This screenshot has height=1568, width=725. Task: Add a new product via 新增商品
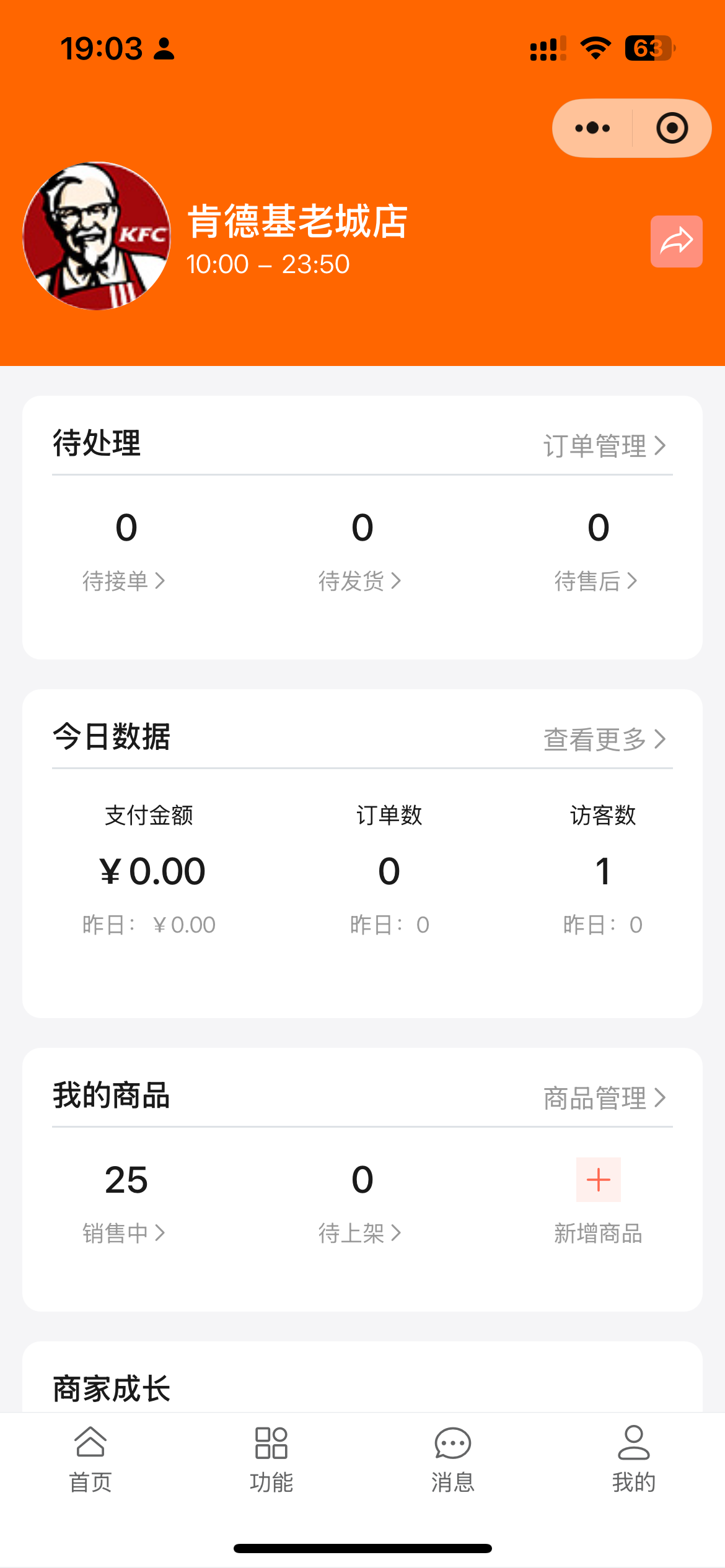point(598,1201)
